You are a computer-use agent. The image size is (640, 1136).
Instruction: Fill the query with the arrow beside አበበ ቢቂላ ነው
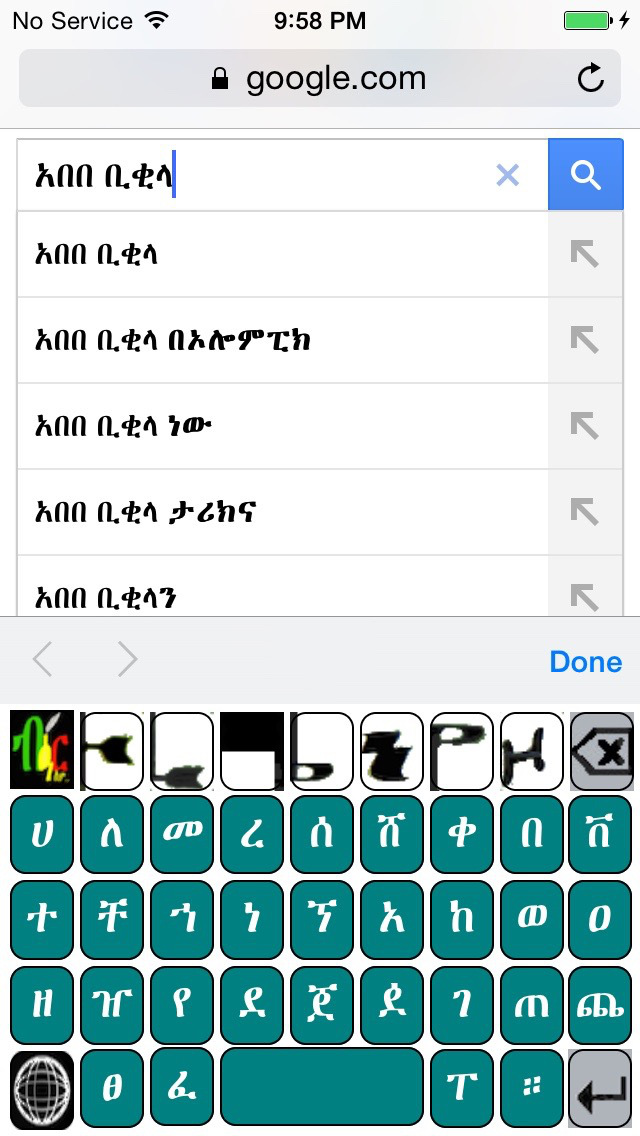(585, 426)
